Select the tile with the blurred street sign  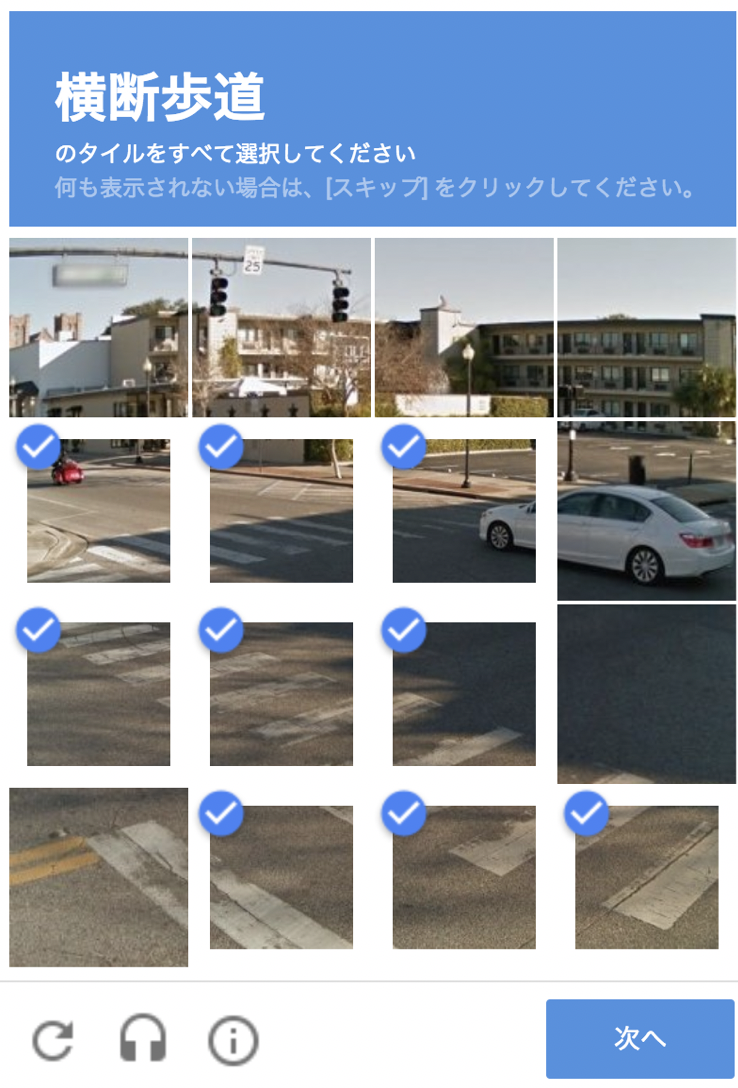(98, 327)
